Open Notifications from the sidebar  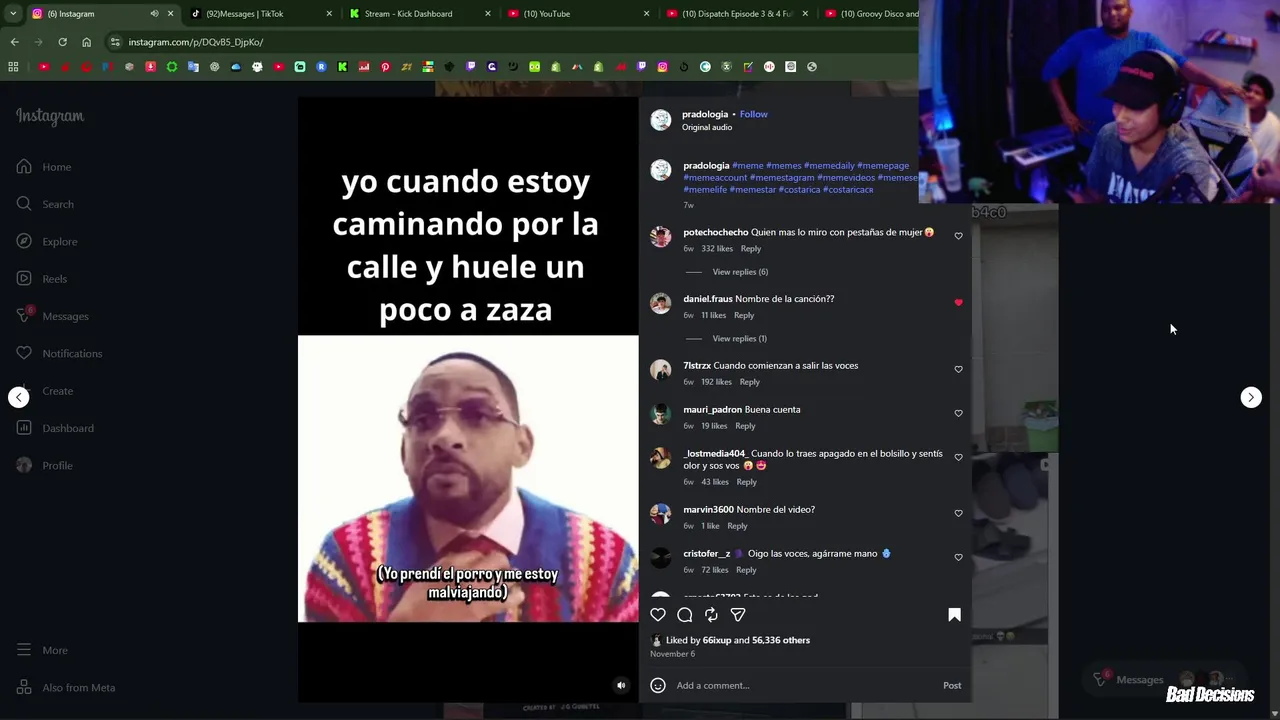[71, 353]
